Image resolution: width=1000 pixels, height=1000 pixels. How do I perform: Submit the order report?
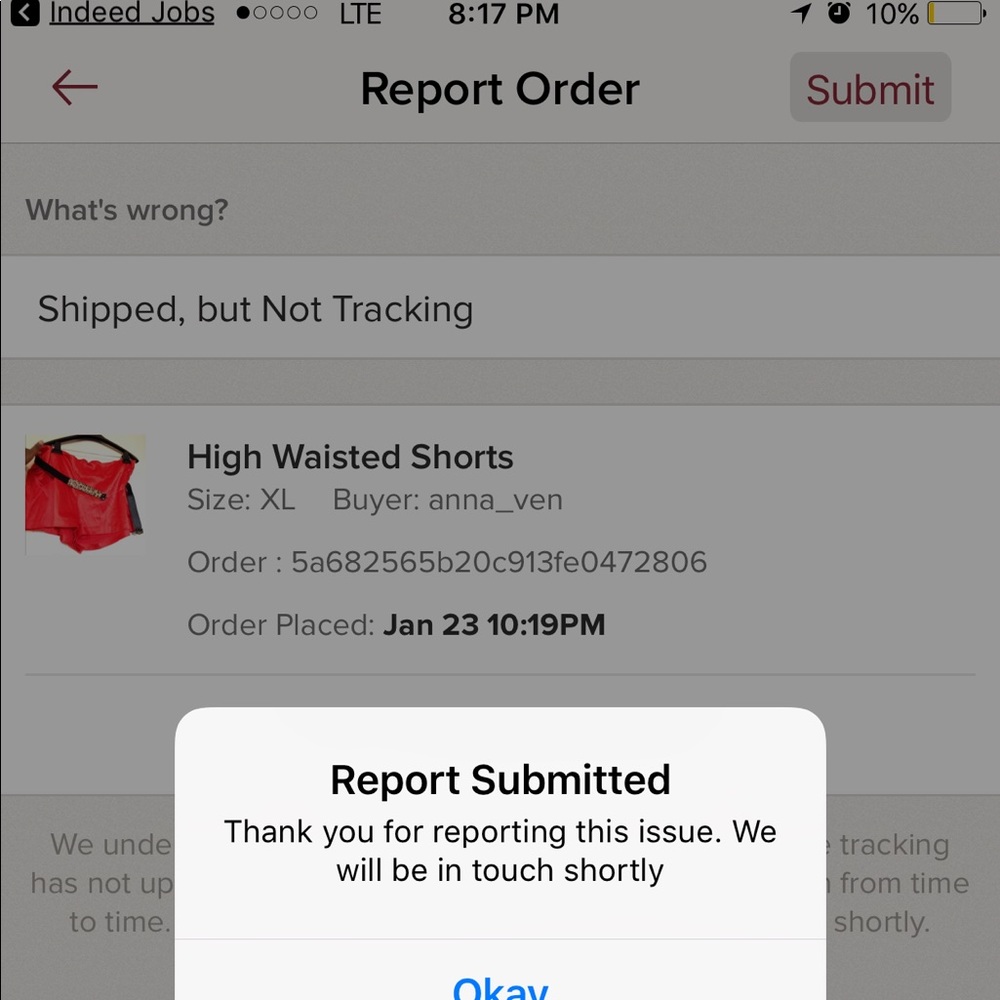pos(870,89)
